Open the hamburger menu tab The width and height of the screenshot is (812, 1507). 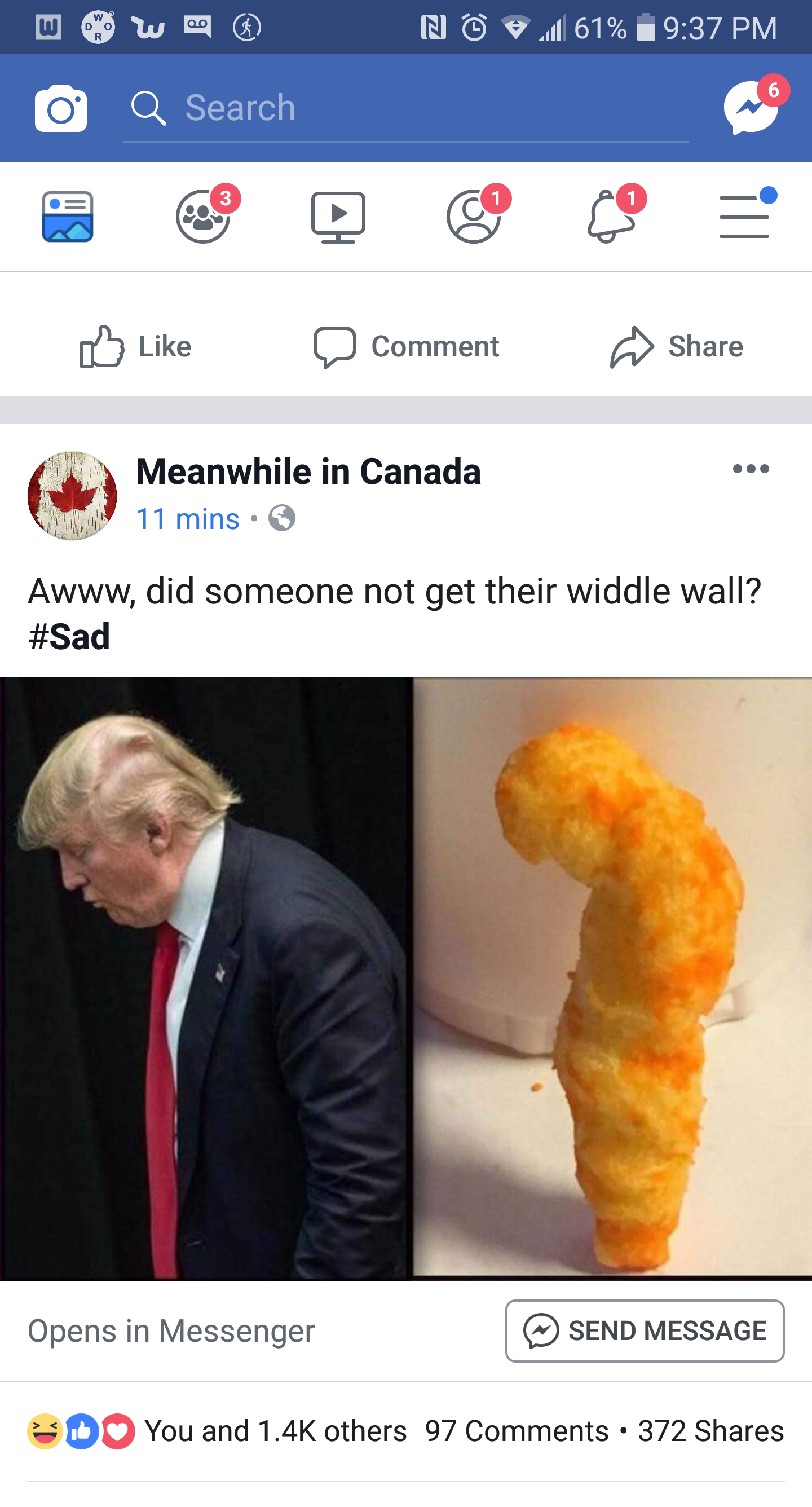point(745,217)
